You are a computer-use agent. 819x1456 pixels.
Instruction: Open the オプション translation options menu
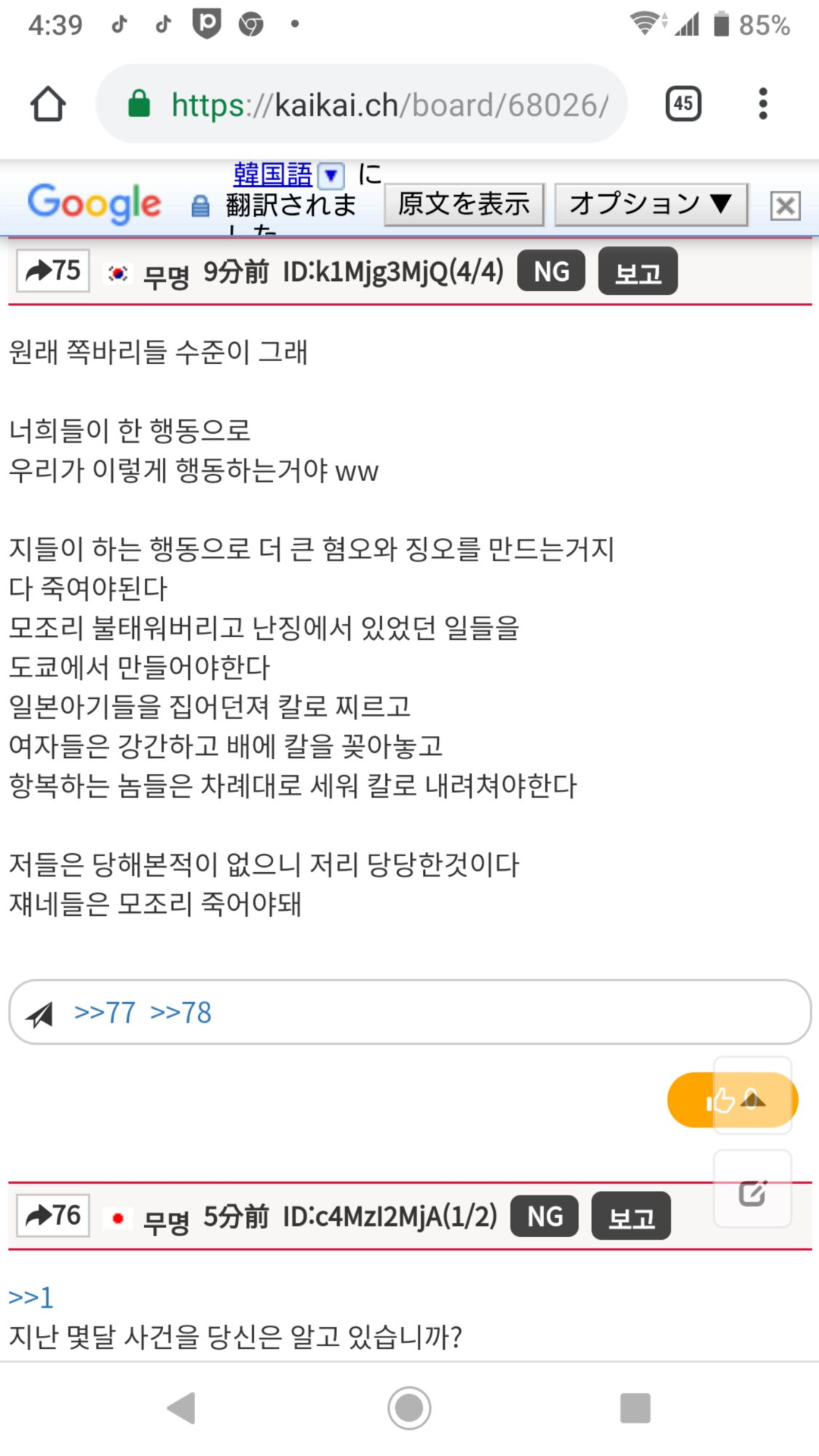pos(650,205)
